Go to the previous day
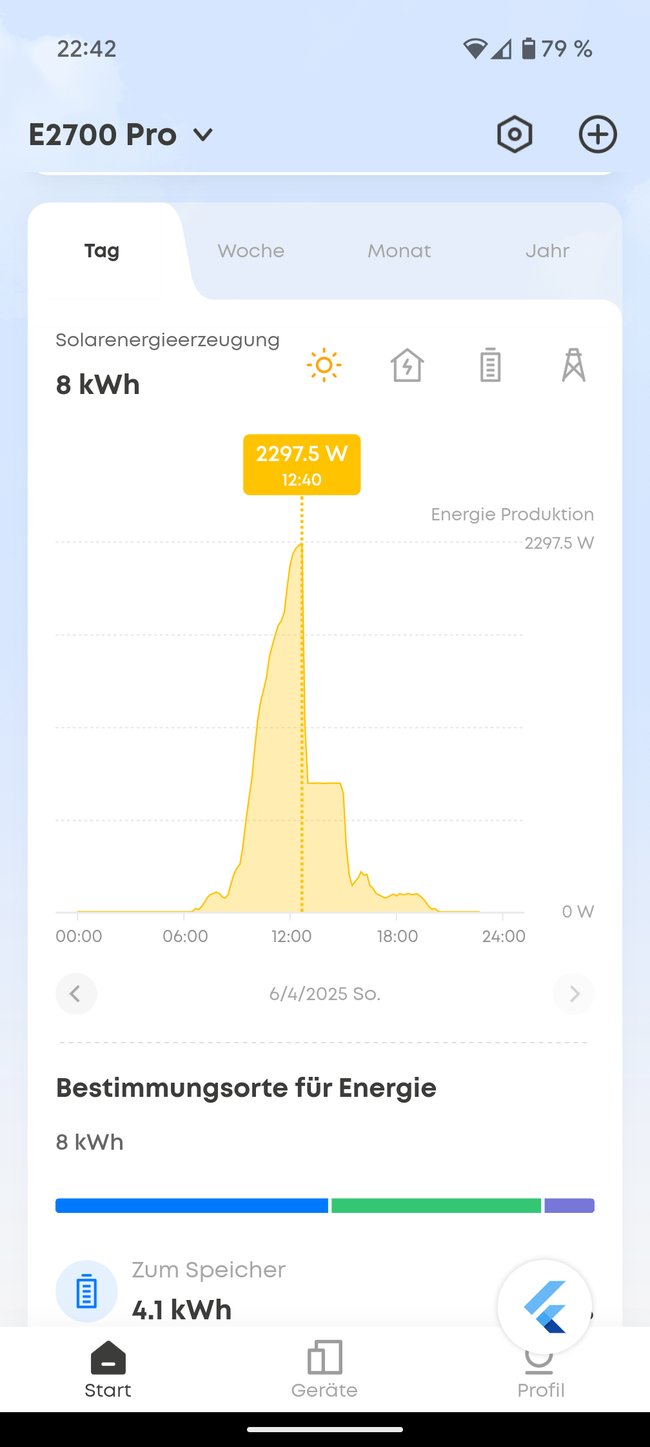Image resolution: width=650 pixels, height=1447 pixels. (76, 994)
